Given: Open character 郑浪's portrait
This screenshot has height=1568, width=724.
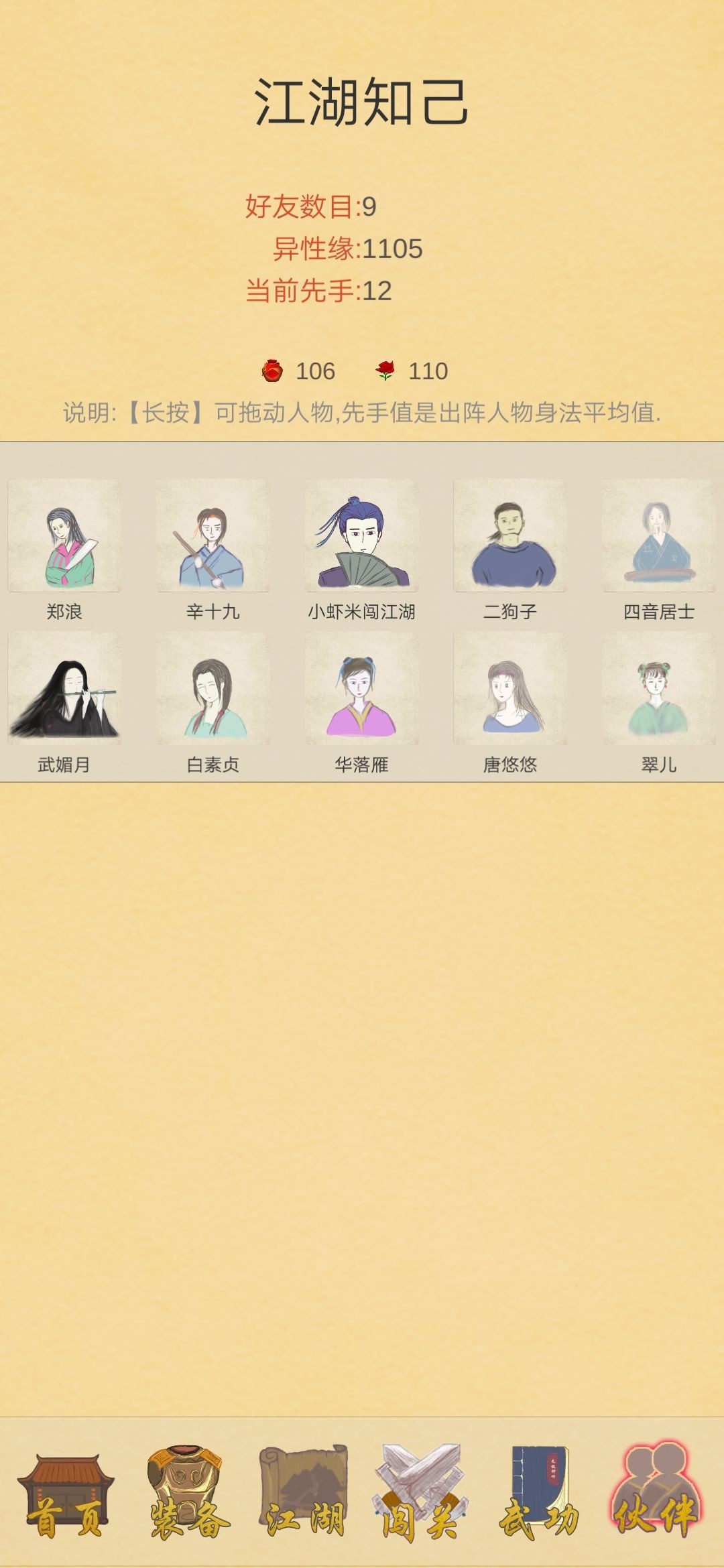Looking at the screenshot, I should coord(64,535).
